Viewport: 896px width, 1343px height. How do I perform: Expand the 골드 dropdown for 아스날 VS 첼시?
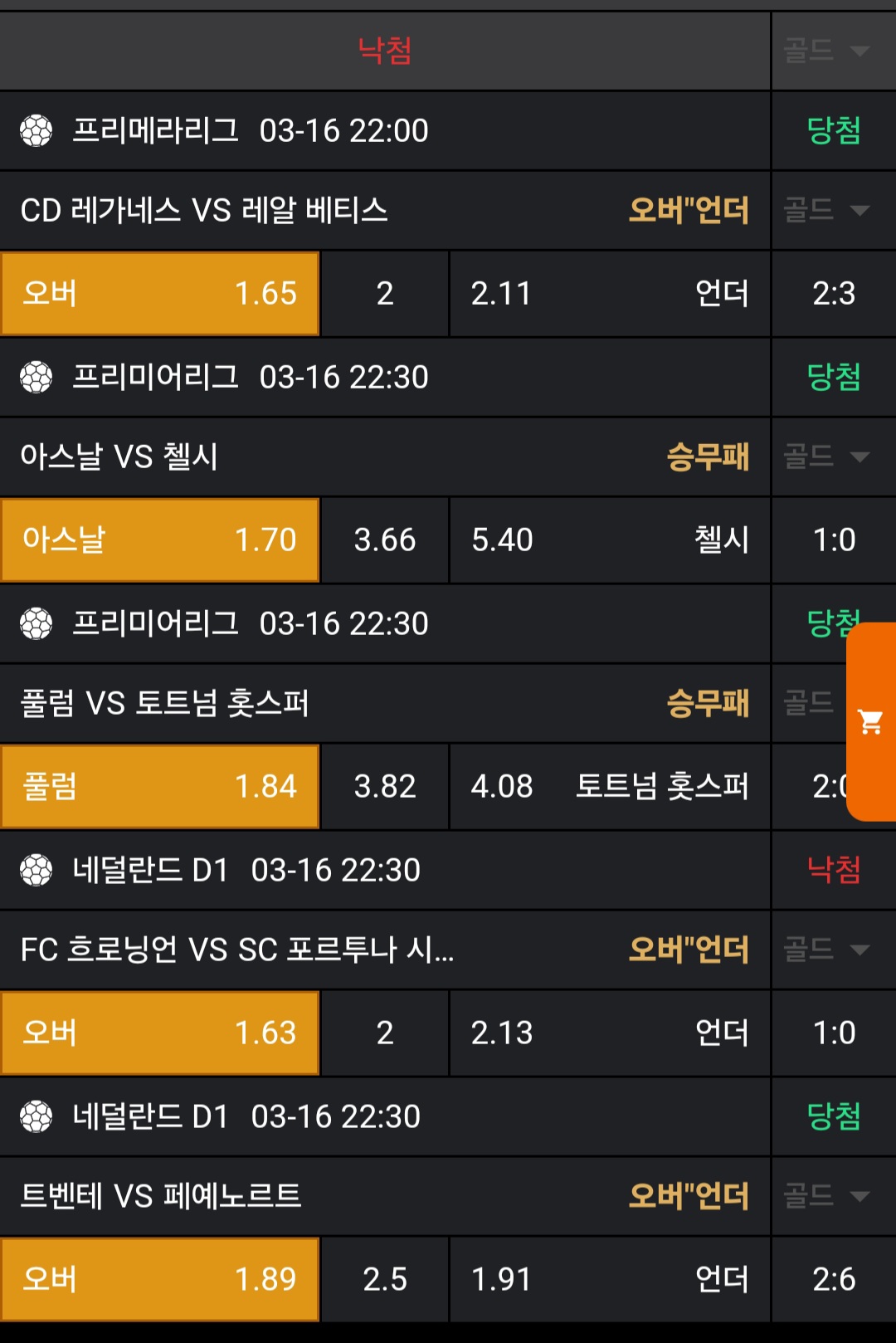click(x=827, y=457)
